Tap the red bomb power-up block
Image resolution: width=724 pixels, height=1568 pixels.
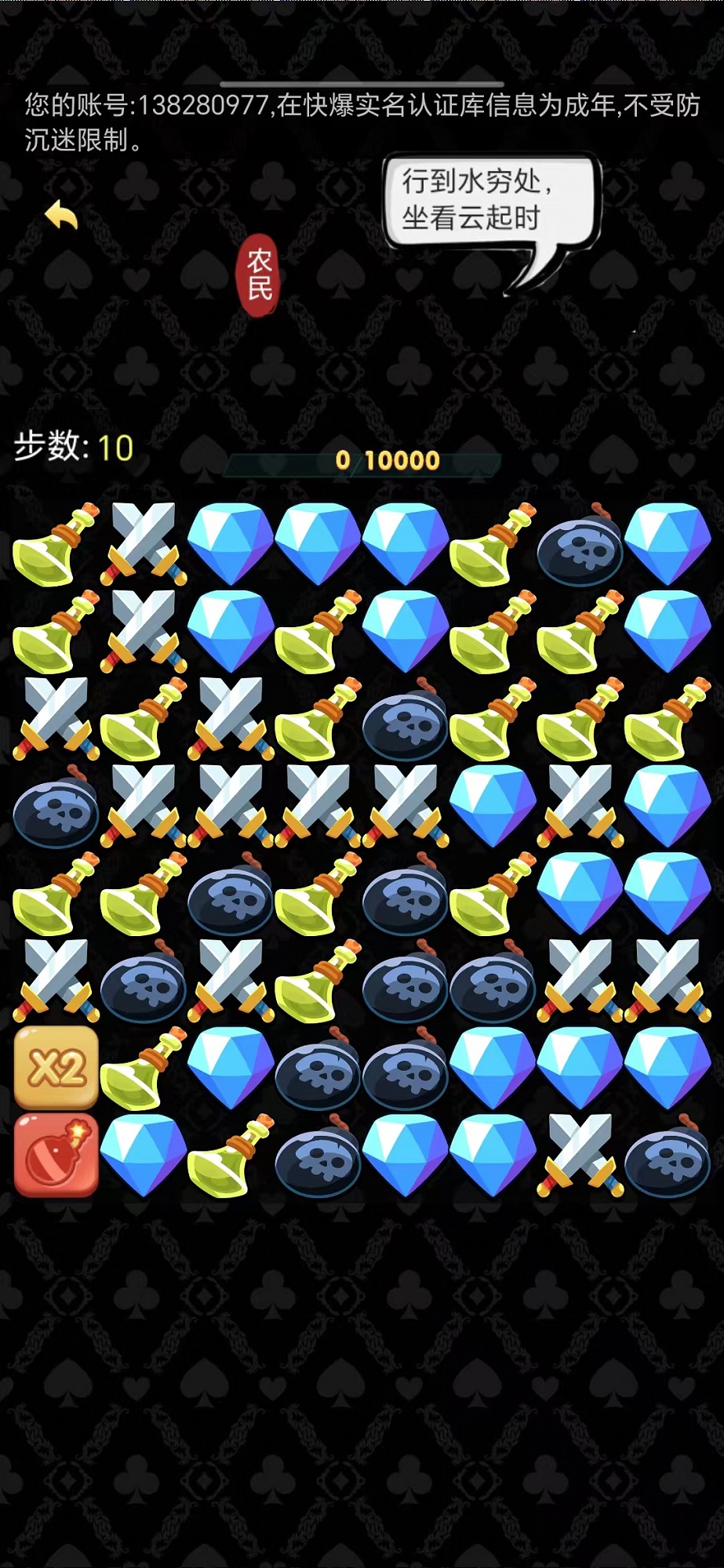coord(56,1156)
